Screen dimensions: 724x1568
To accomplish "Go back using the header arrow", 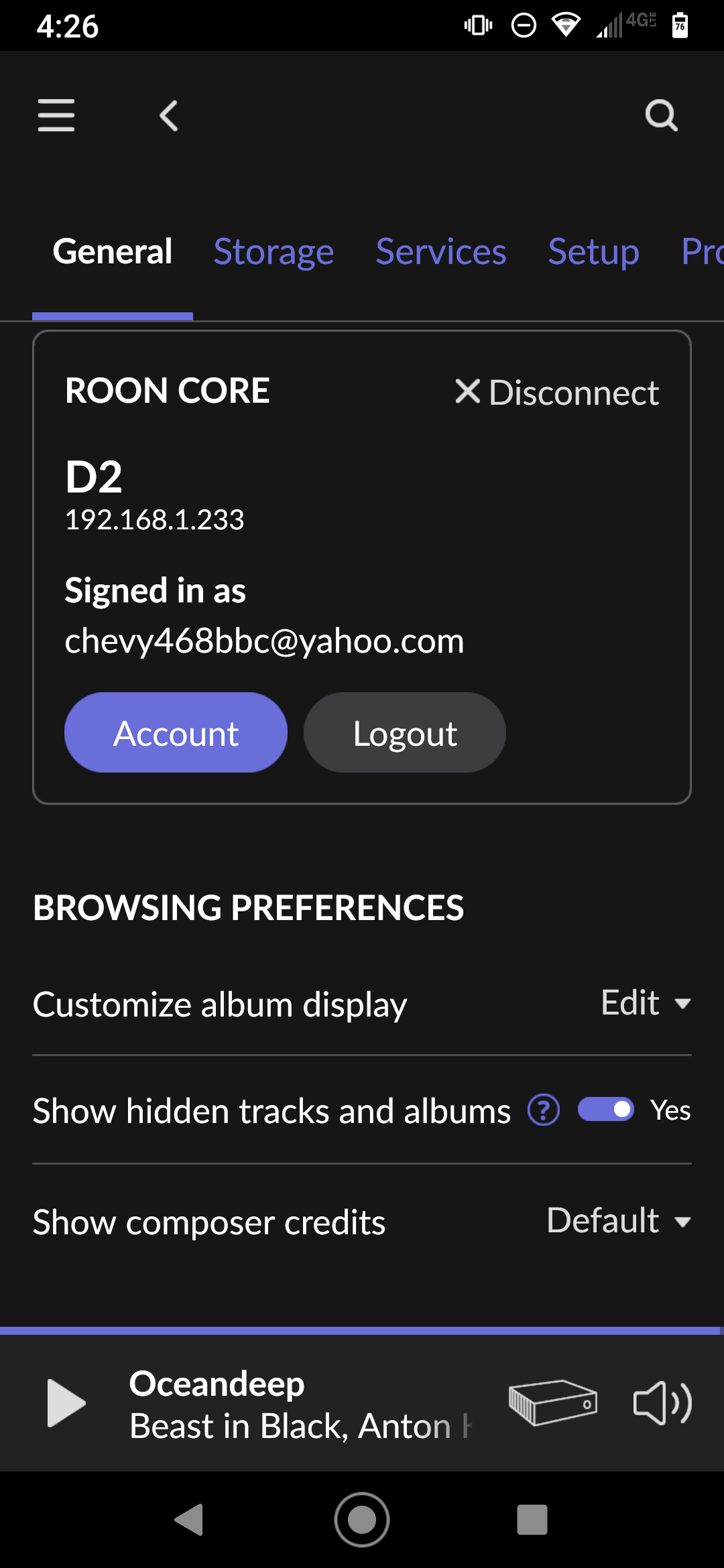I will point(168,116).
